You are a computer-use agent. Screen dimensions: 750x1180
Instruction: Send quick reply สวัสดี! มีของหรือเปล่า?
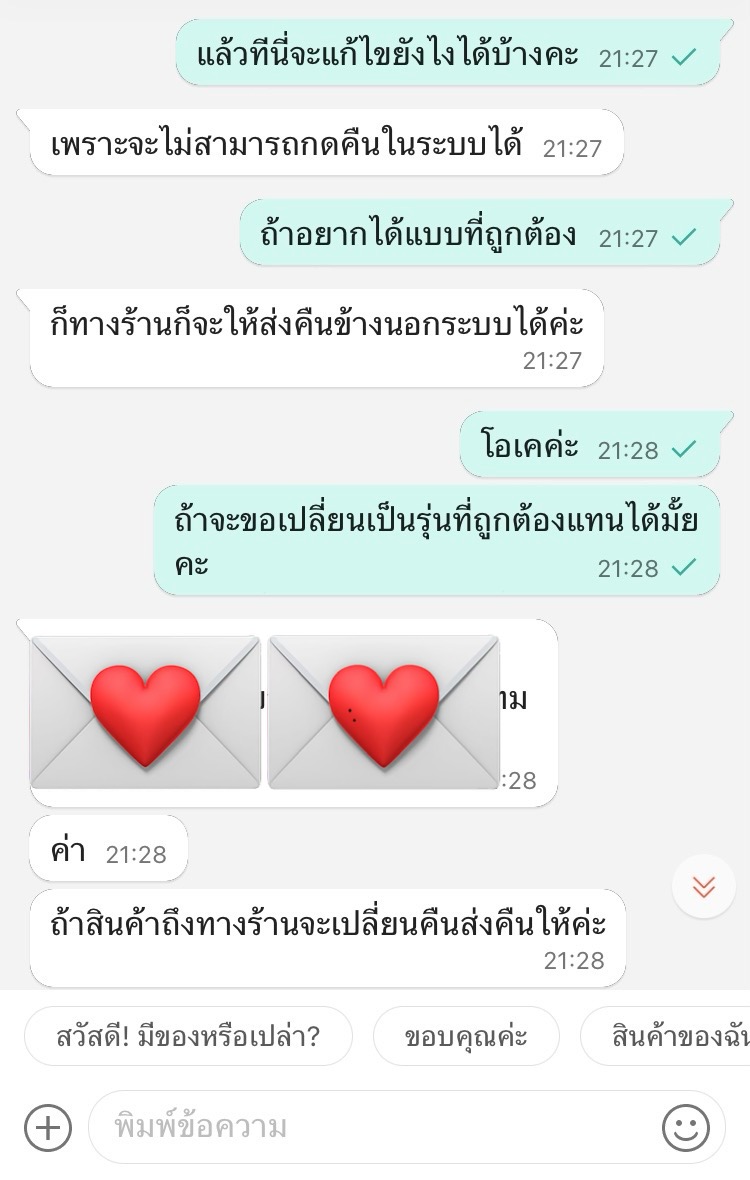(188, 1036)
